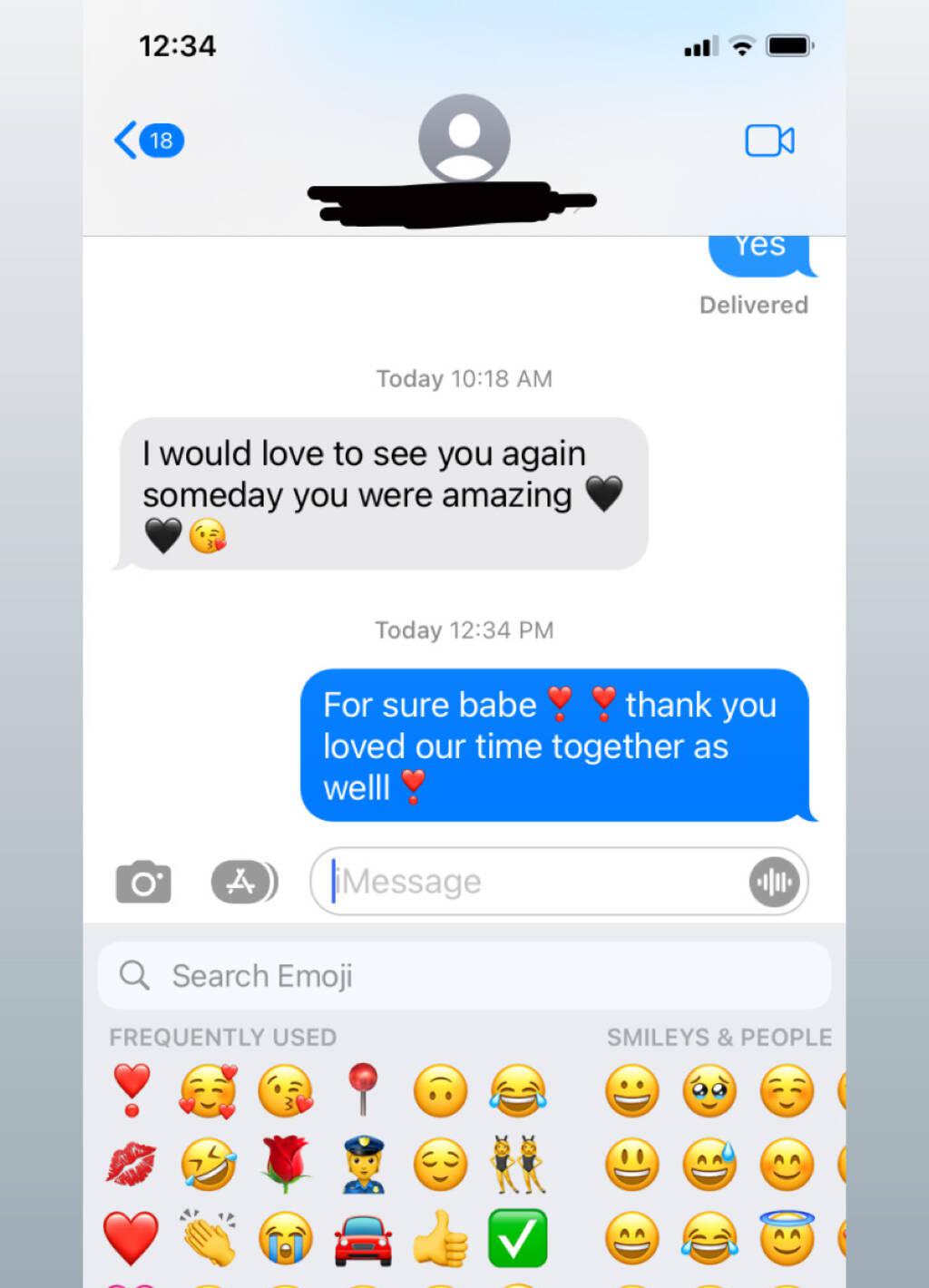Screen dimensions: 929x1288
Task: Open the contact's profile avatar
Action: point(464,139)
